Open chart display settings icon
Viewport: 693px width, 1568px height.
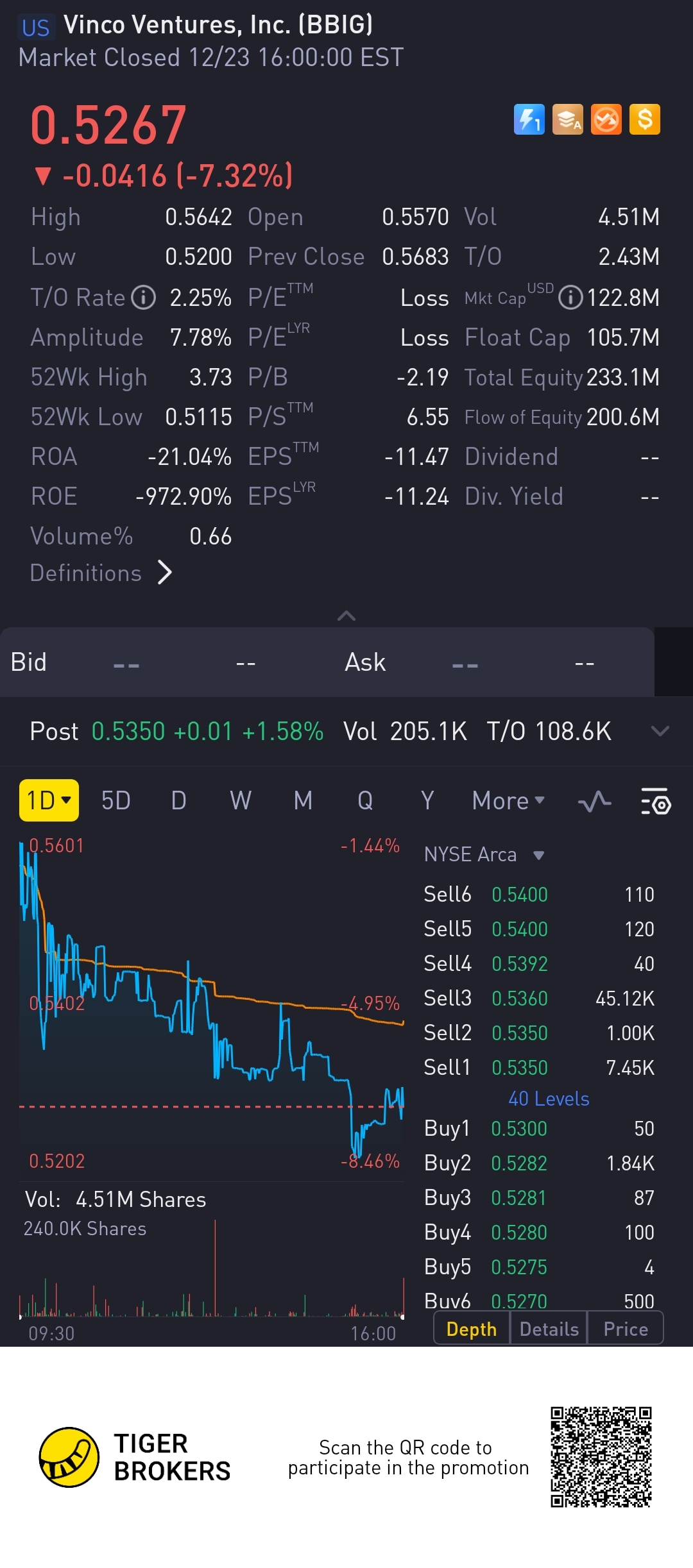tap(656, 801)
